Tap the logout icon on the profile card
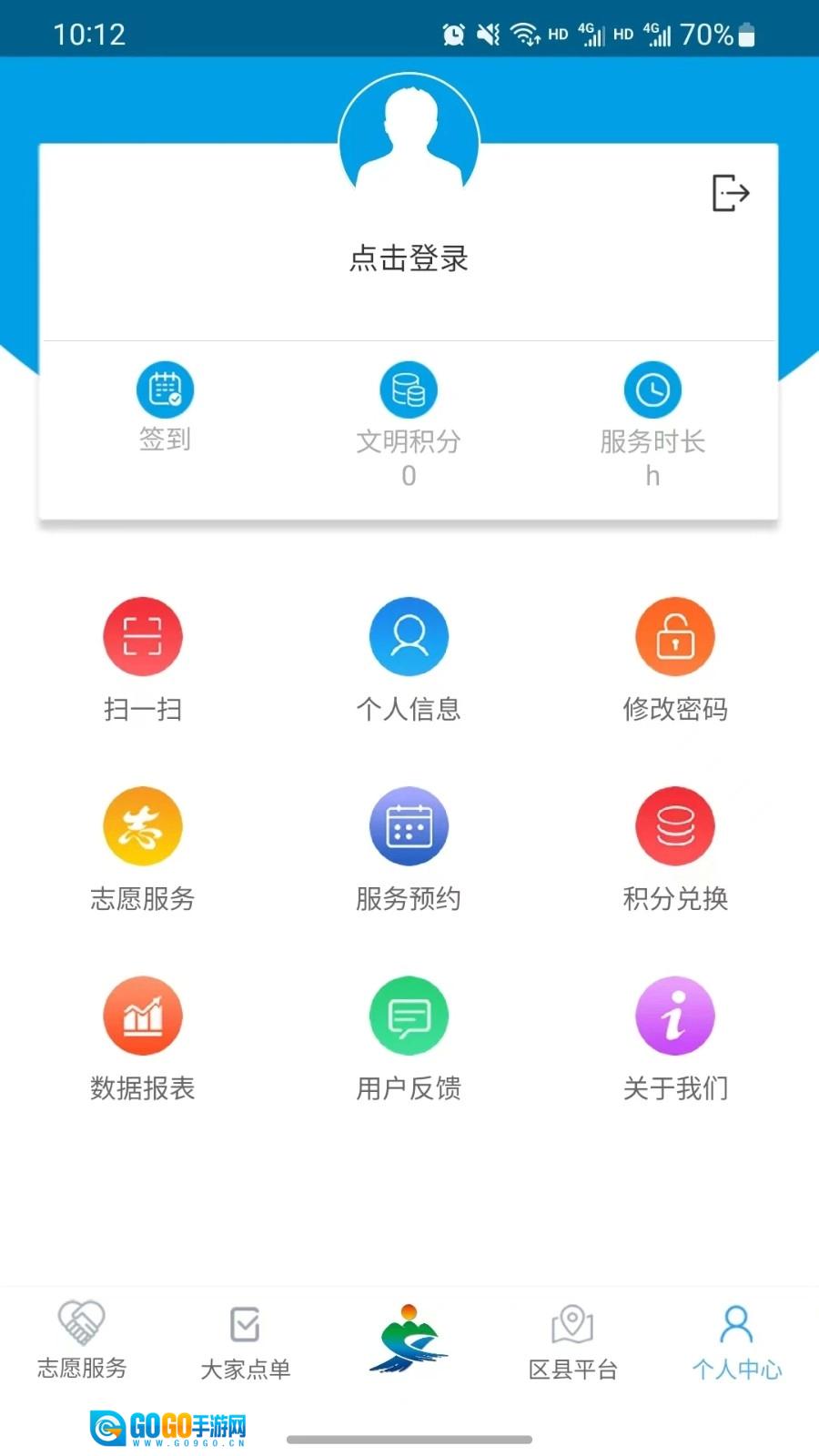The height and width of the screenshot is (1456, 819). point(730,193)
